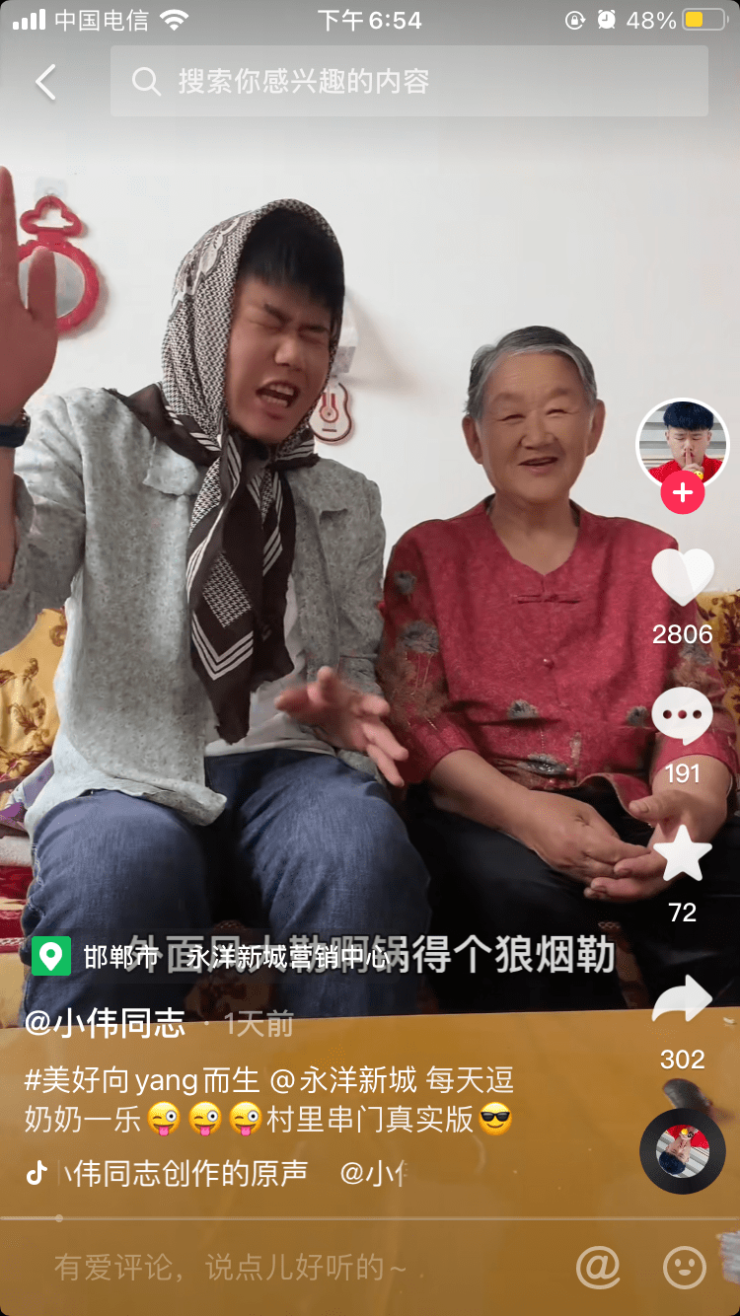The image size is (740, 1316).
Task: Open location 邯郸市 永洋新城营销中心
Action: (210, 957)
